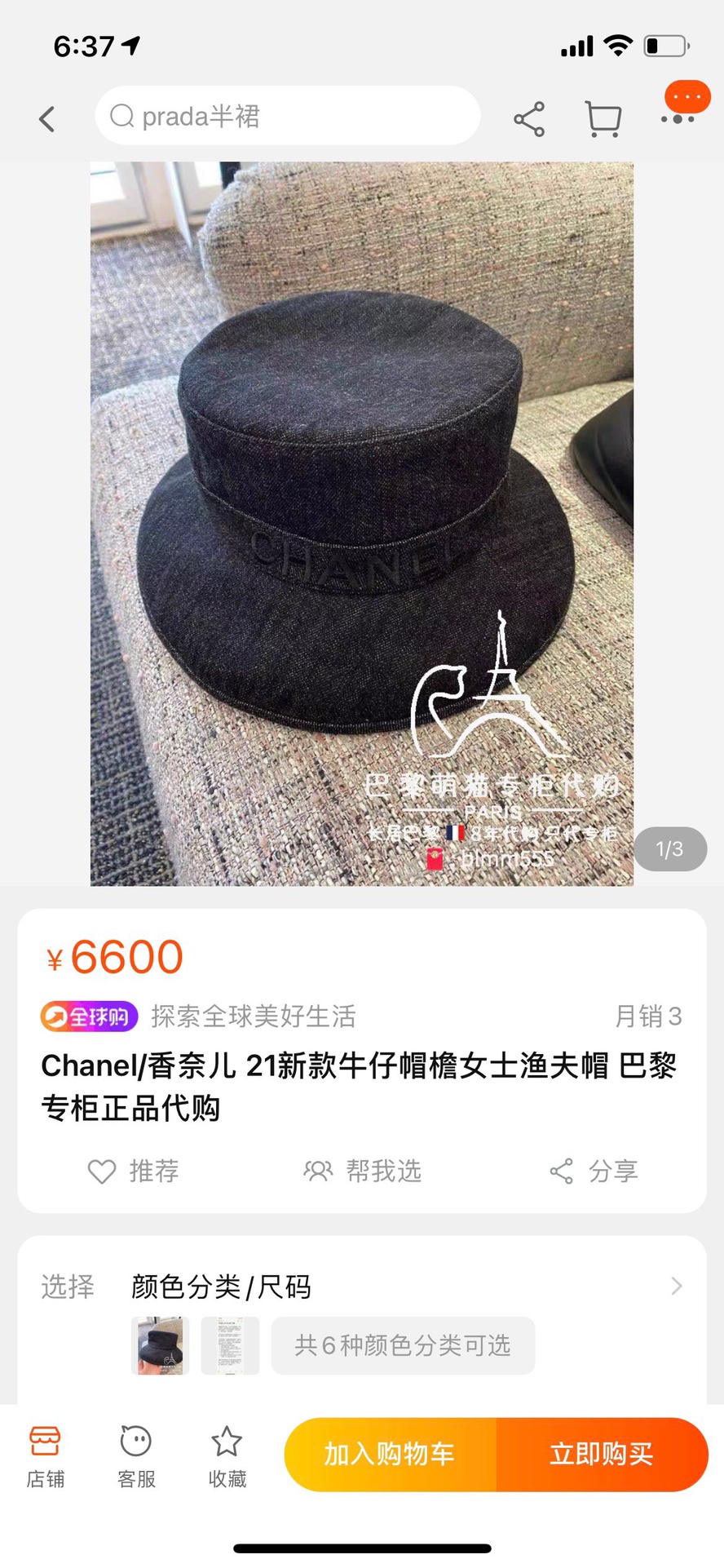The image size is (724, 1568).
Task: Tap 帮我选 to ask for help
Action: coord(362,1172)
